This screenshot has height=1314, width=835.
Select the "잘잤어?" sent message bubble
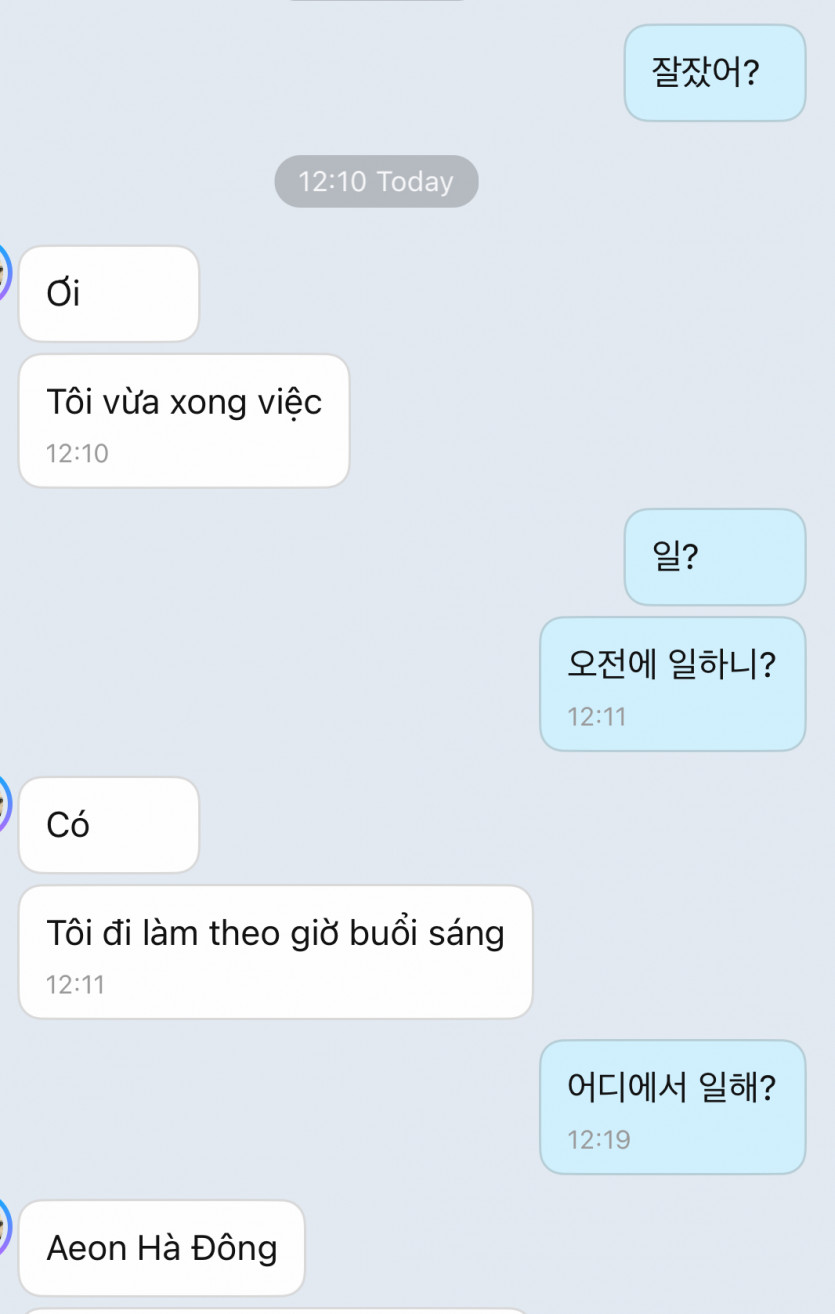(714, 74)
